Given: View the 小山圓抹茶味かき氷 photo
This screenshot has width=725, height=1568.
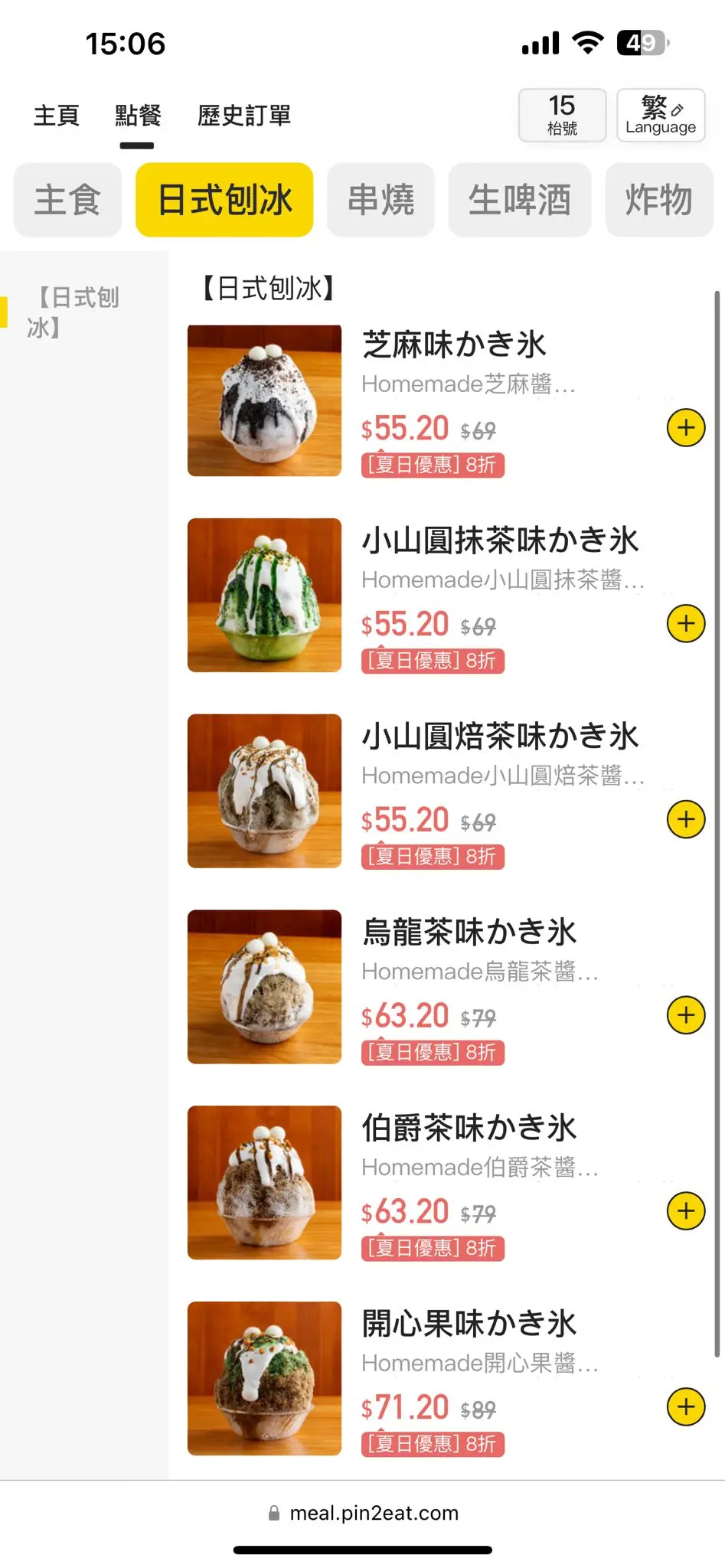Looking at the screenshot, I should click(x=264, y=596).
